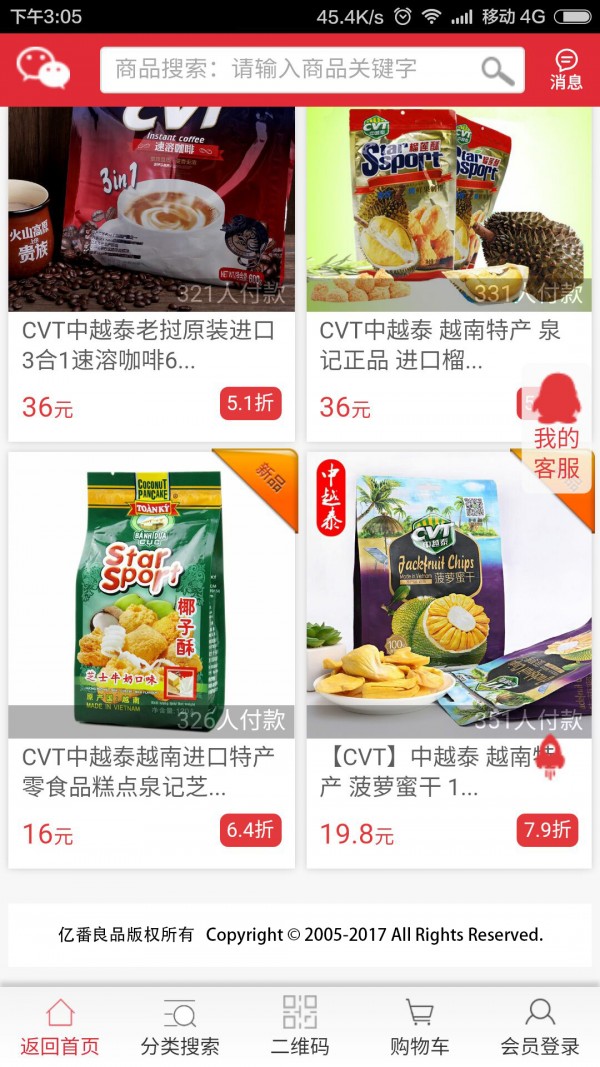Open the 二维码 QR code tab

(300, 1027)
